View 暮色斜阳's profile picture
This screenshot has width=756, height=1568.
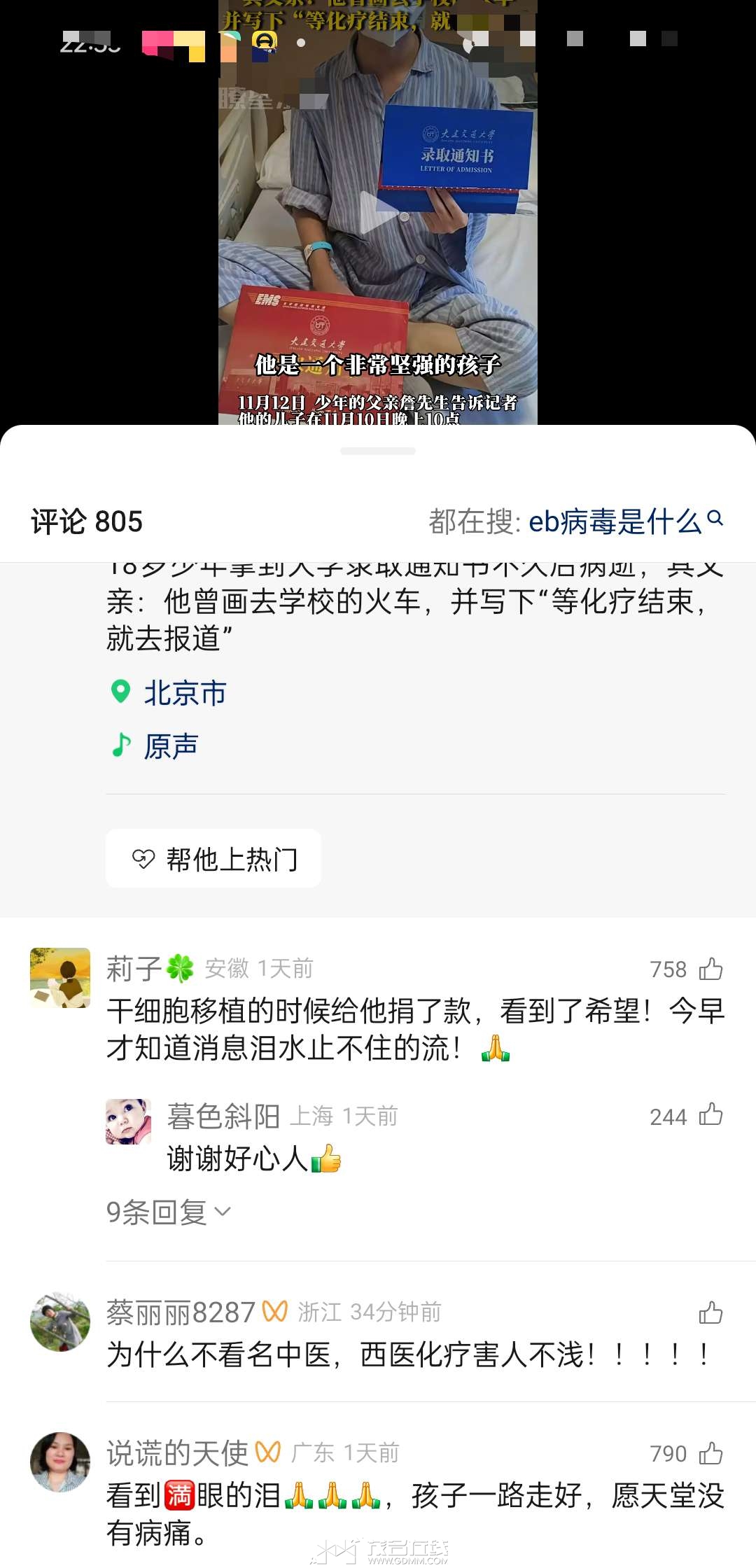[x=128, y=1121]
